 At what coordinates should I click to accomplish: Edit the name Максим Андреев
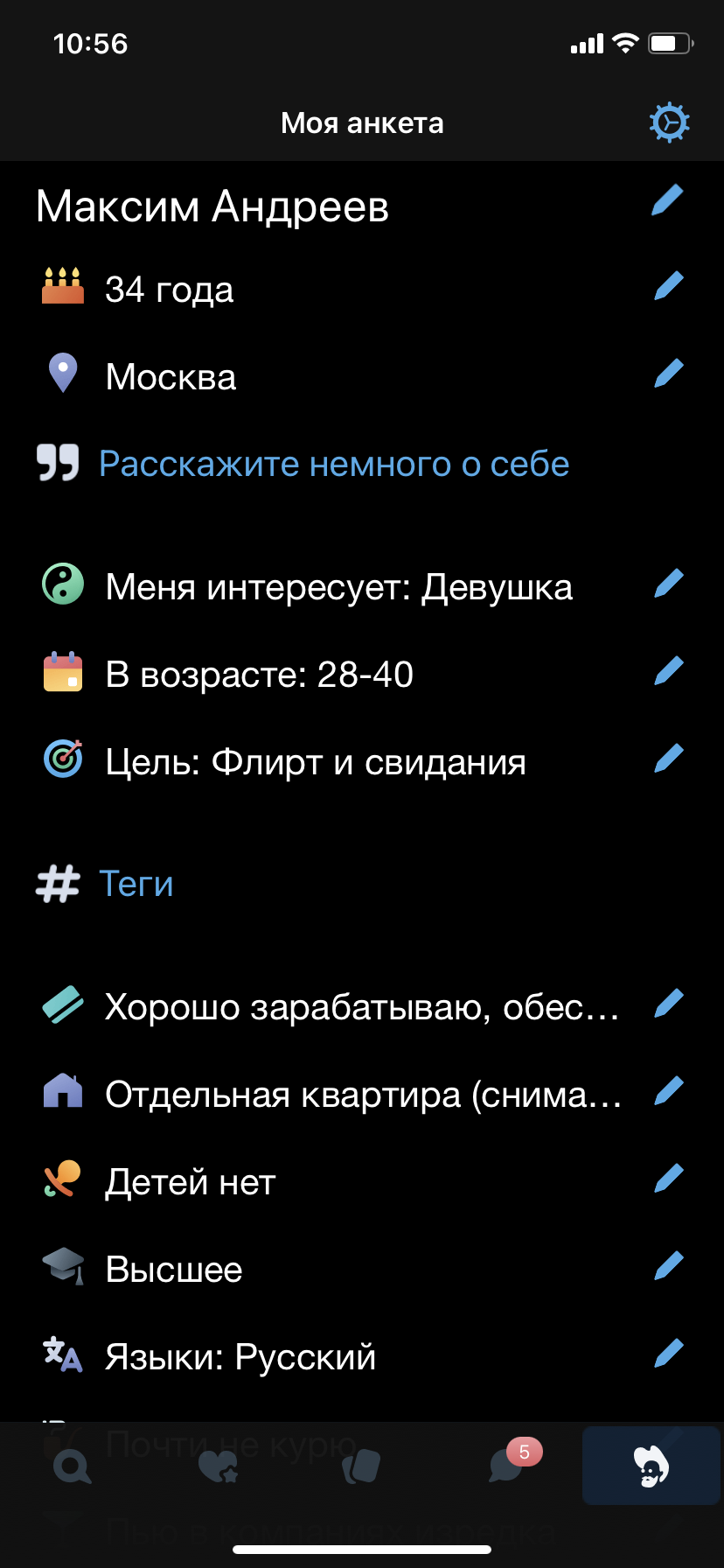[x=667, y=200]
